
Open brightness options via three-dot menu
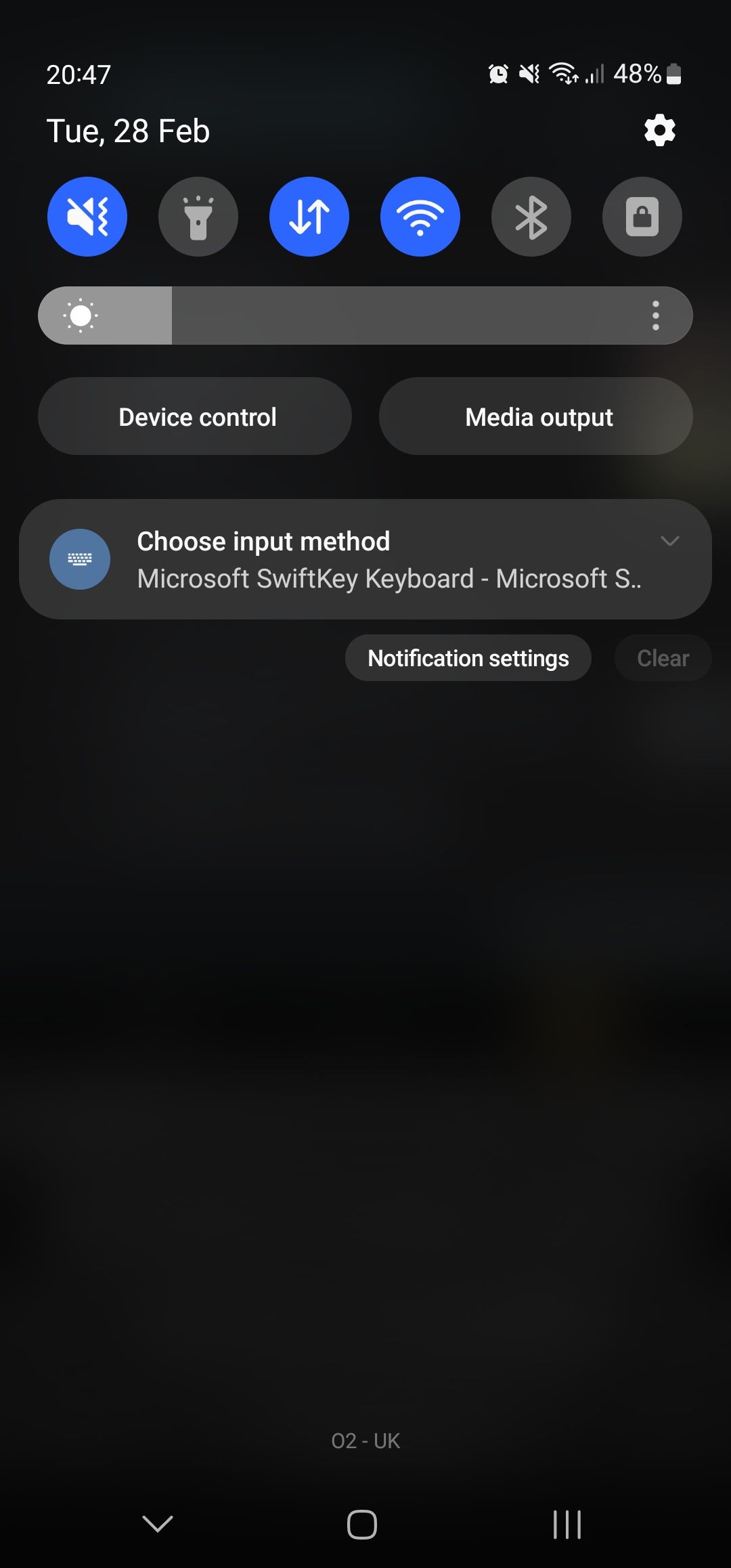pos(656,315)
